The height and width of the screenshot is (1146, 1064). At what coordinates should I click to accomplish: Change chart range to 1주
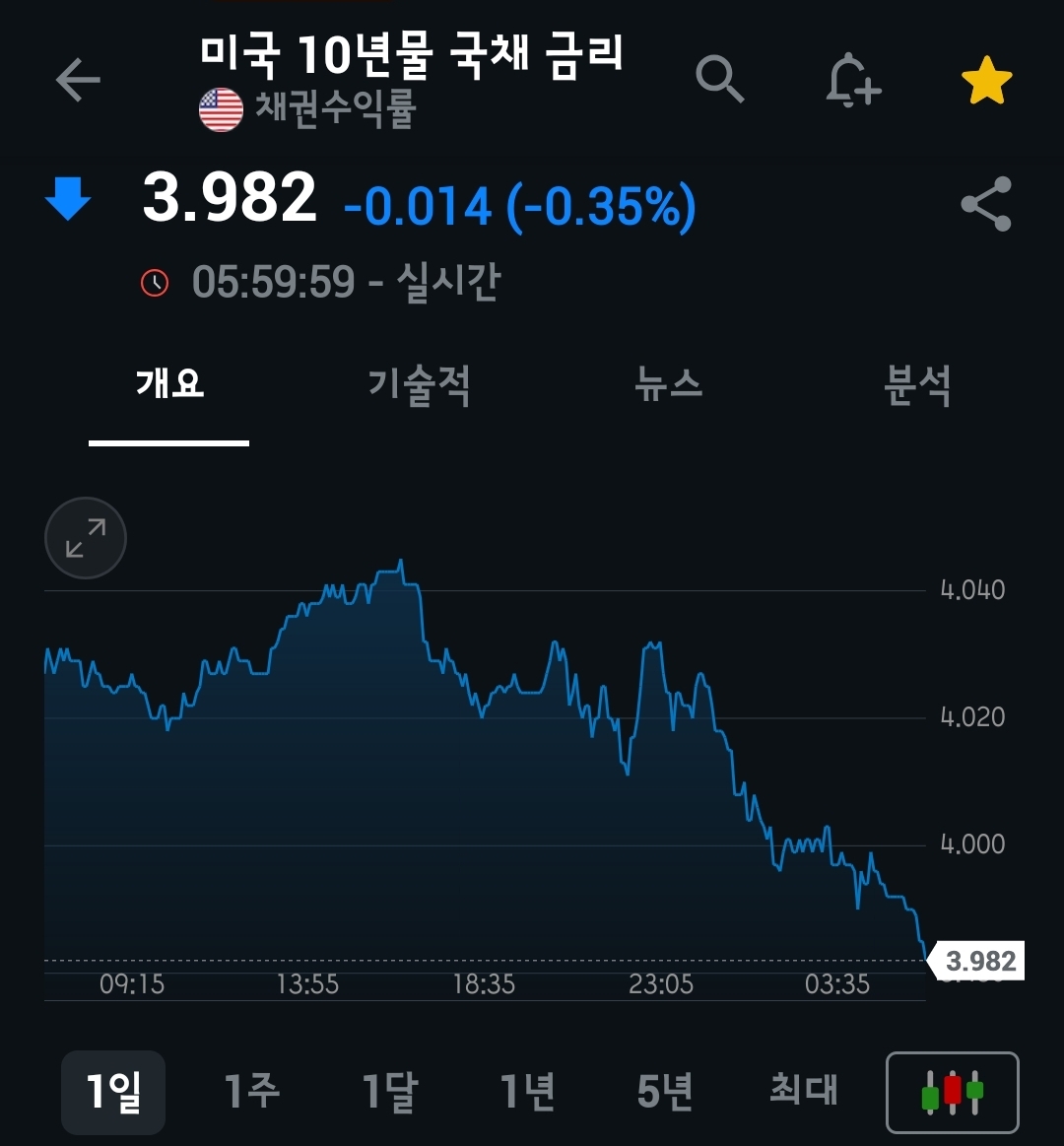[x=252, y=1092]
